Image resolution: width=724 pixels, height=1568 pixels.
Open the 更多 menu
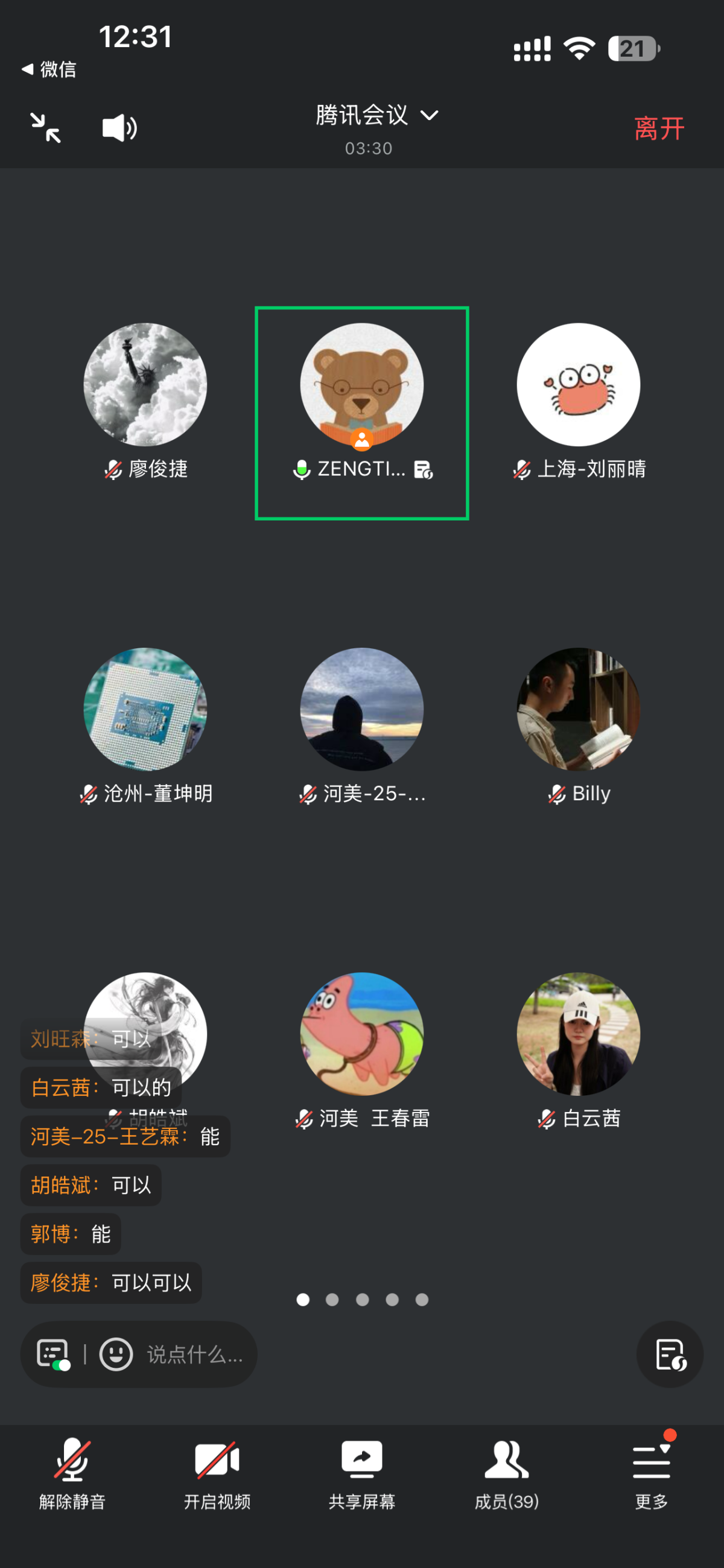pyautogui.click(x=651, y=1474)
